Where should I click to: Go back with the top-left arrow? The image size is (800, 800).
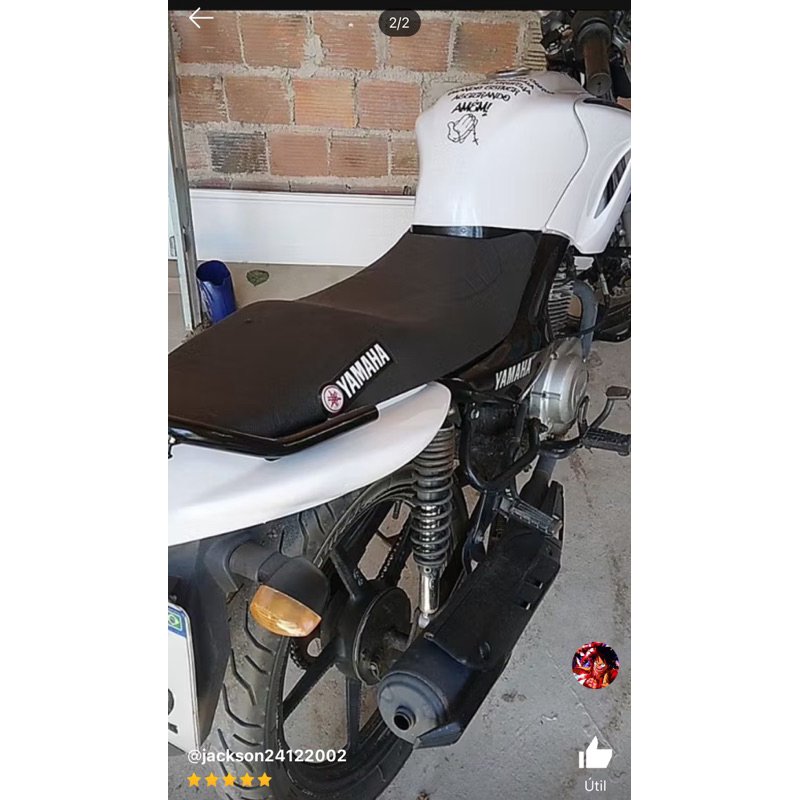click(201, 18)
